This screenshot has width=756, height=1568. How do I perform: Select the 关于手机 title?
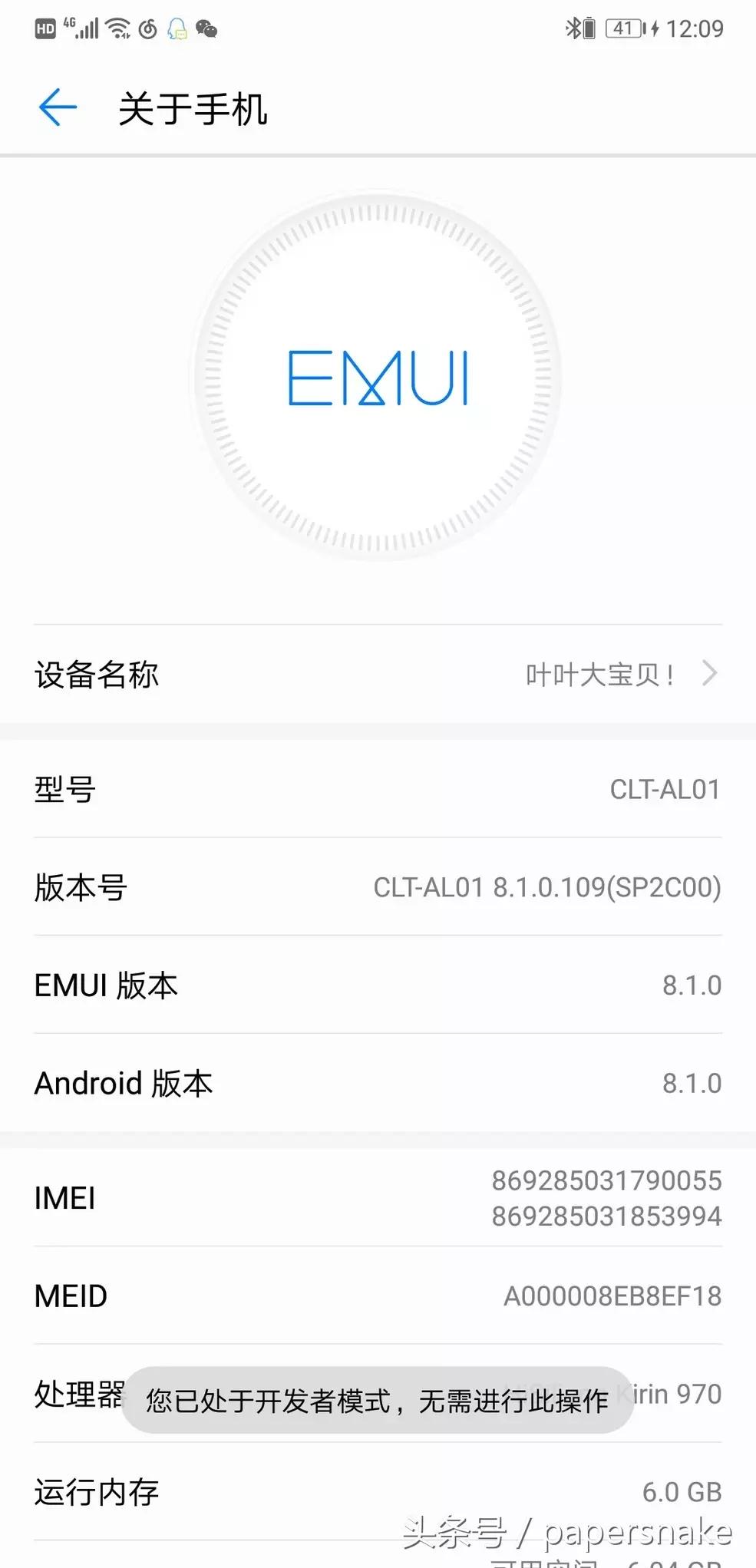(x=192, y=108)
